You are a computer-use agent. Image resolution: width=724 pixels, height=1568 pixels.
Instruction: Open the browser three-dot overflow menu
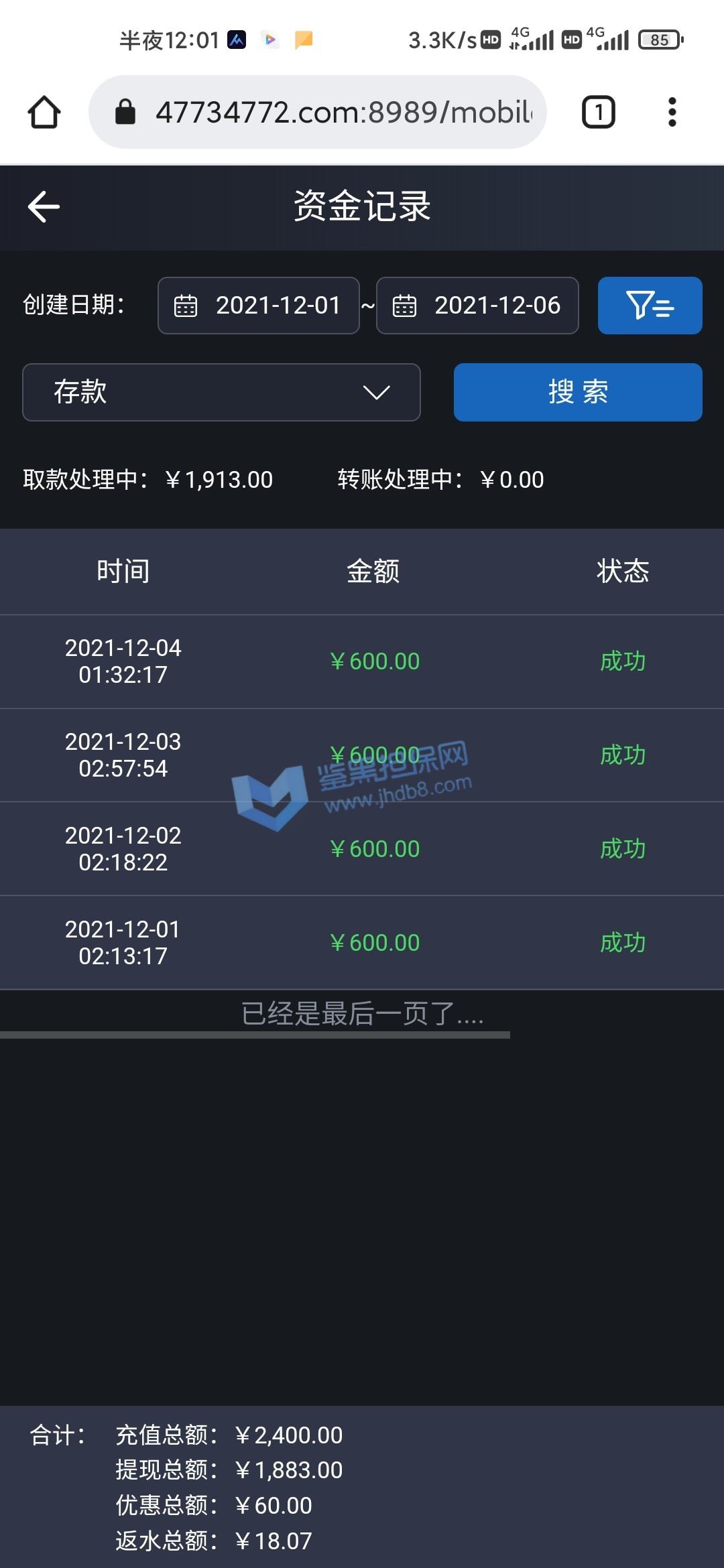pyautogui.click(x=672, y=112)
